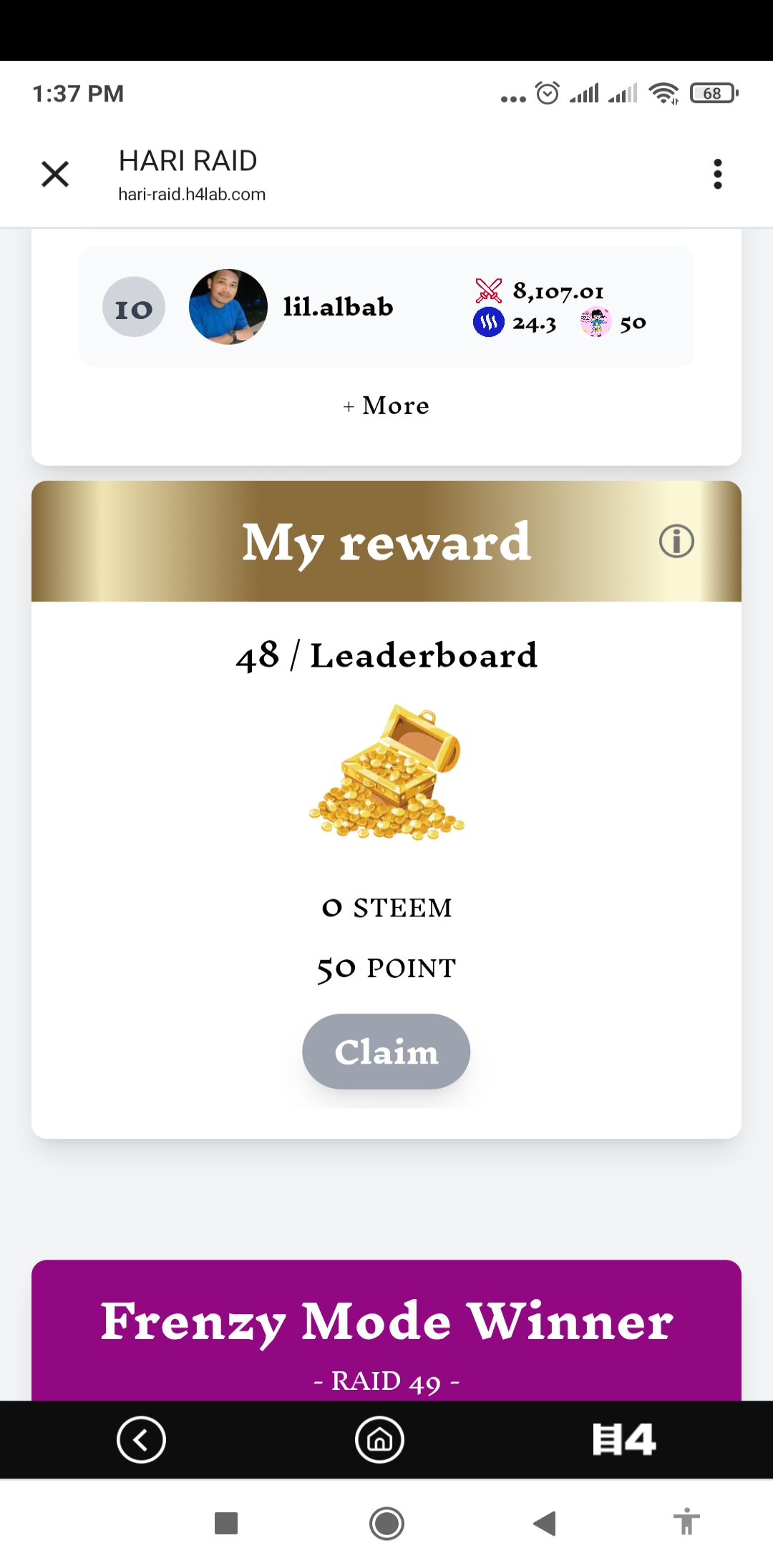Open the browser overflow menu
This screenshot has width=773, height=1568.
pyautogui.click(x=717, y=174)
